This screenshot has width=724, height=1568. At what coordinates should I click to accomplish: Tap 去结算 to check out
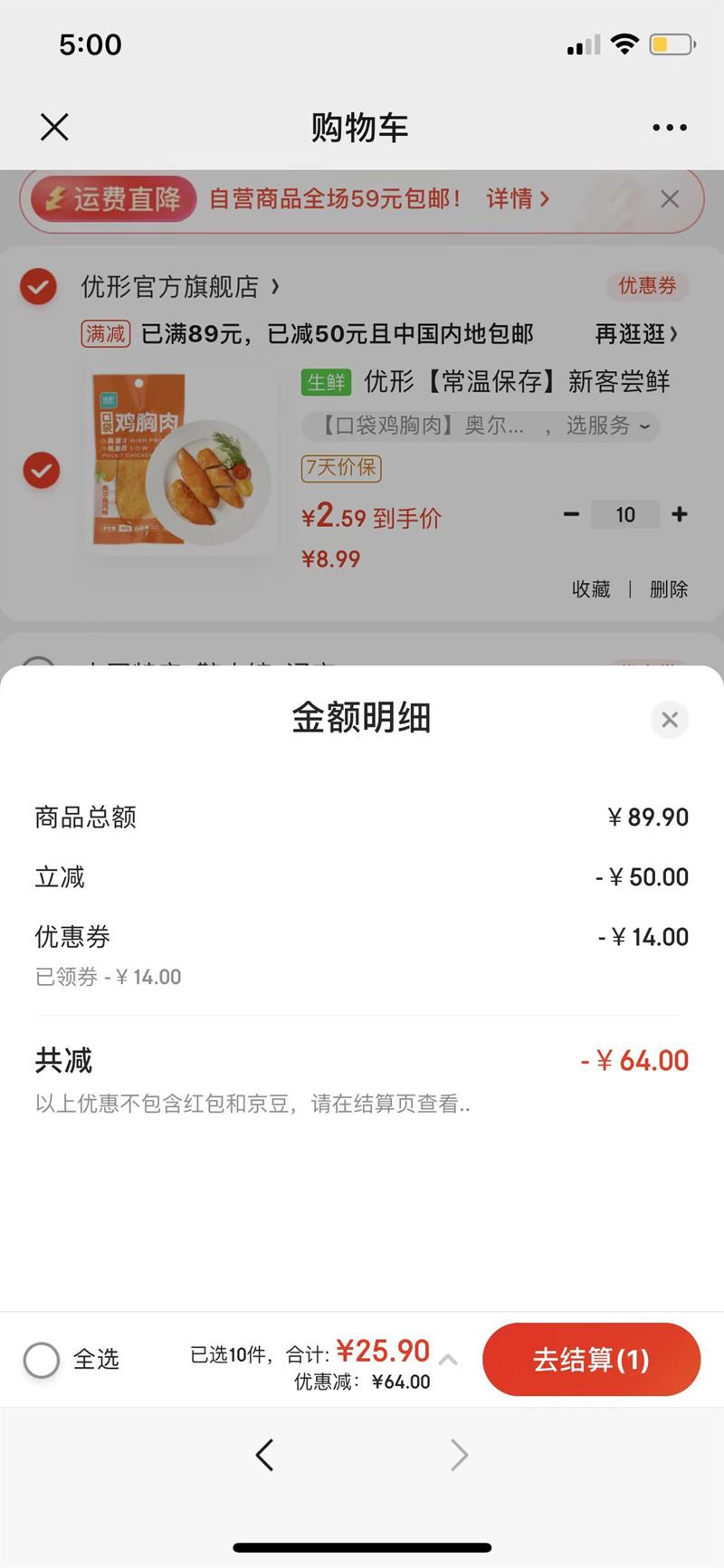click(591, 1360)
